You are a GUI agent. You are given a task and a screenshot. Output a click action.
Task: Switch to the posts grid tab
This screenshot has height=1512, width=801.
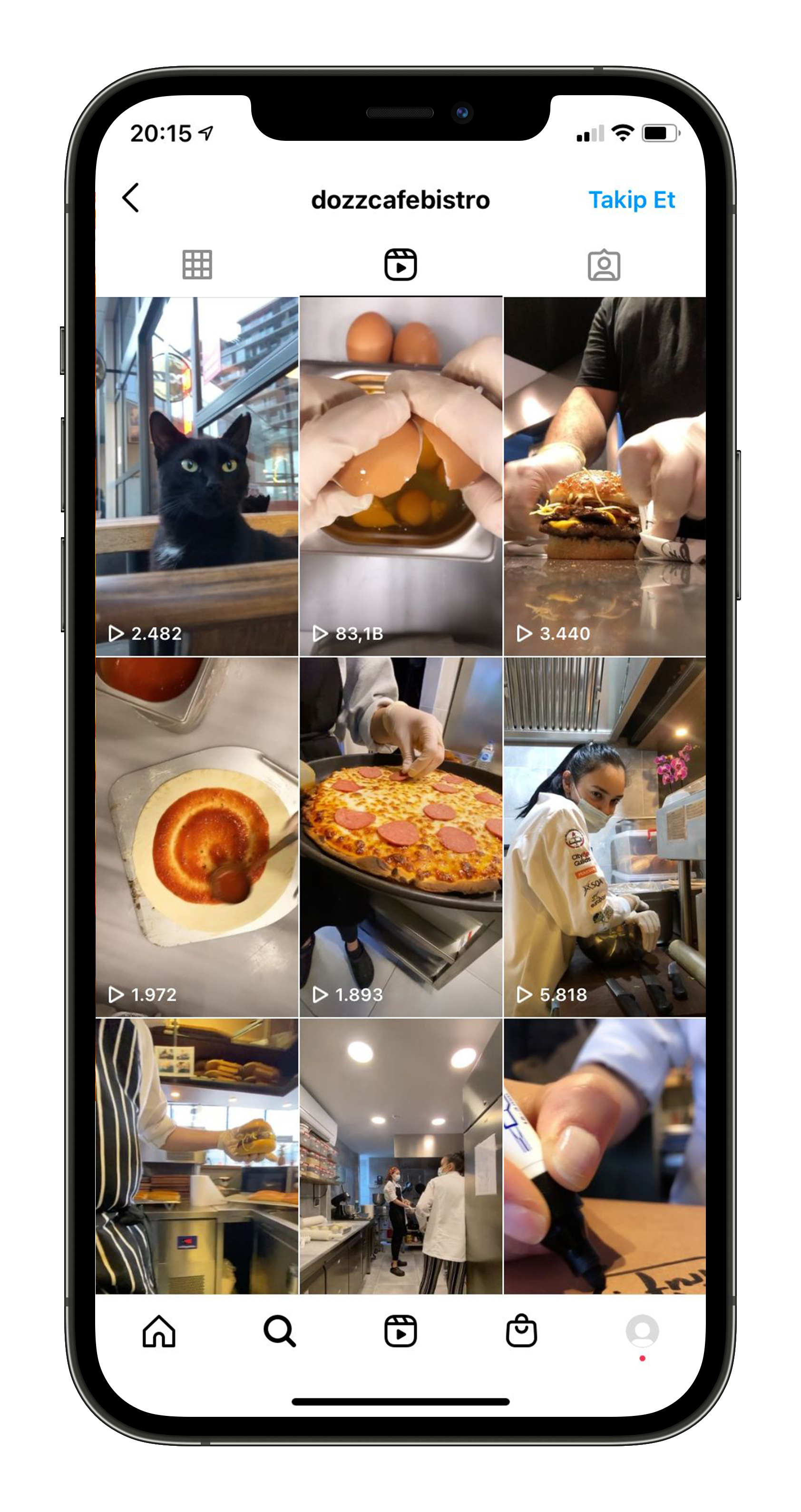click(197, 265)
